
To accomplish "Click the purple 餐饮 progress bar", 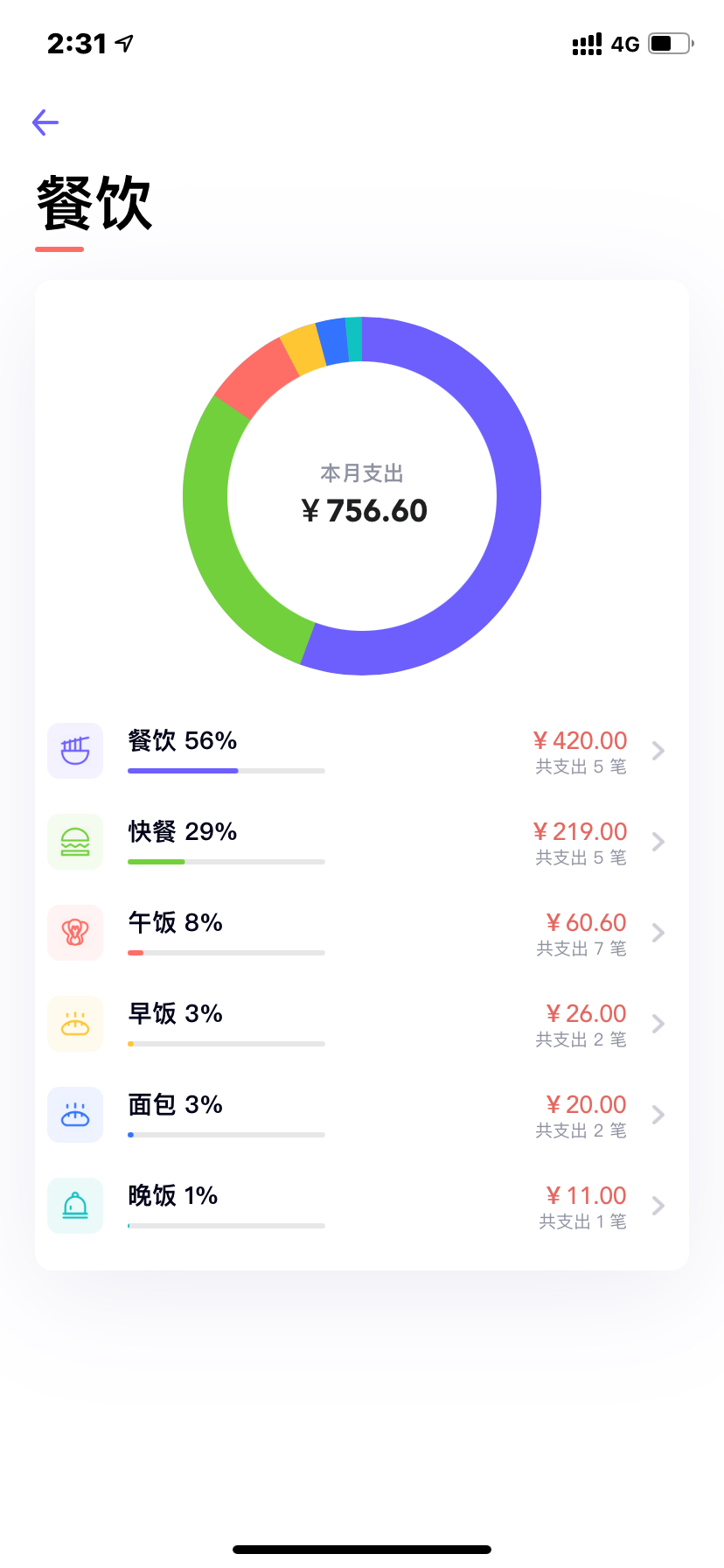I will pos(182,771).
